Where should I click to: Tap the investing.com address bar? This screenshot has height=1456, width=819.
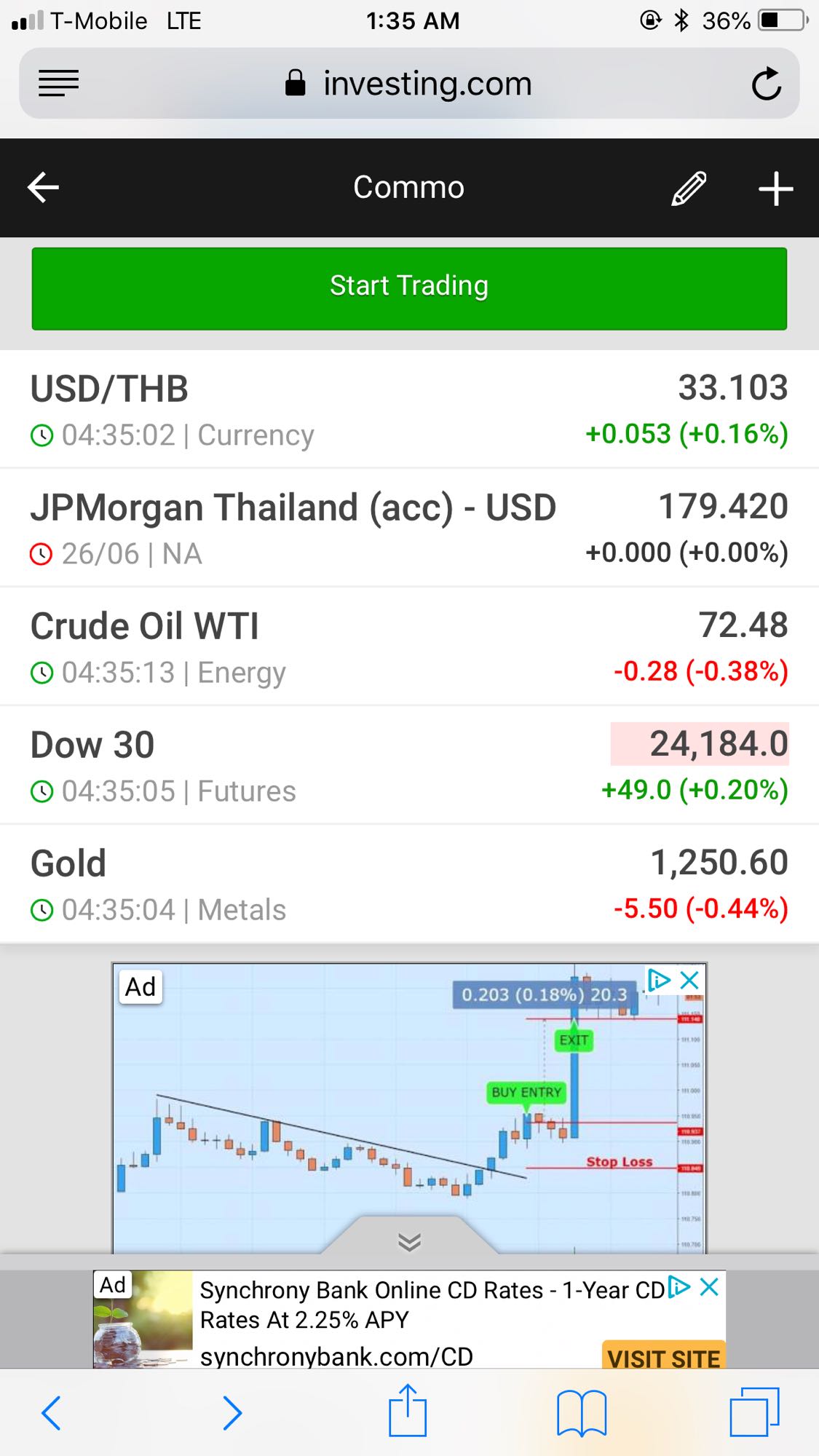pyautogui.click(x=408, y=84)
